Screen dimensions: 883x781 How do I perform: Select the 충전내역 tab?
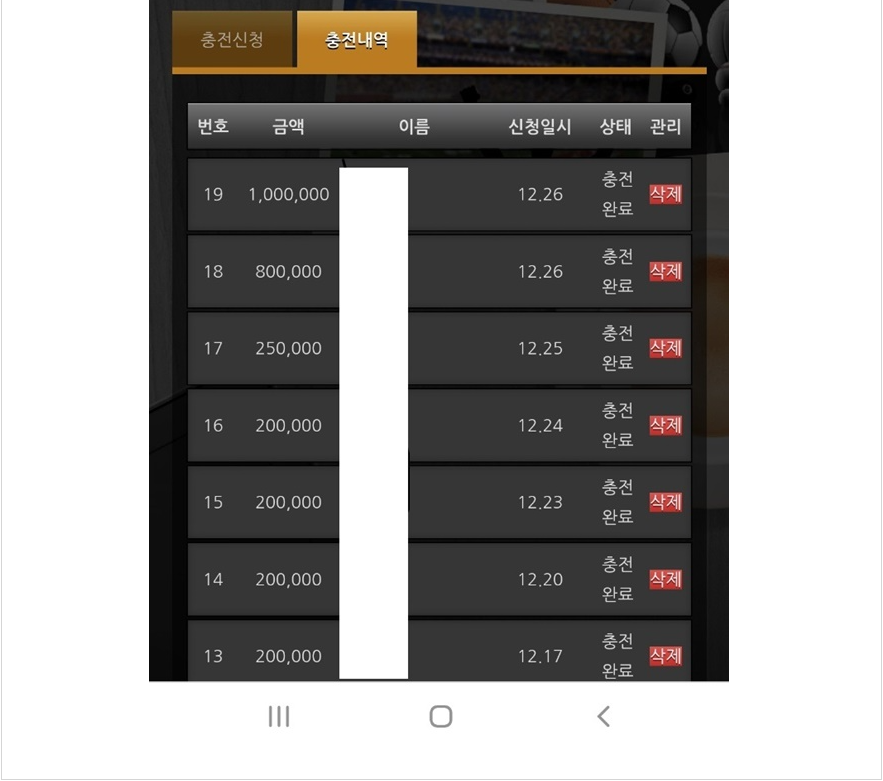coord(356,41)
